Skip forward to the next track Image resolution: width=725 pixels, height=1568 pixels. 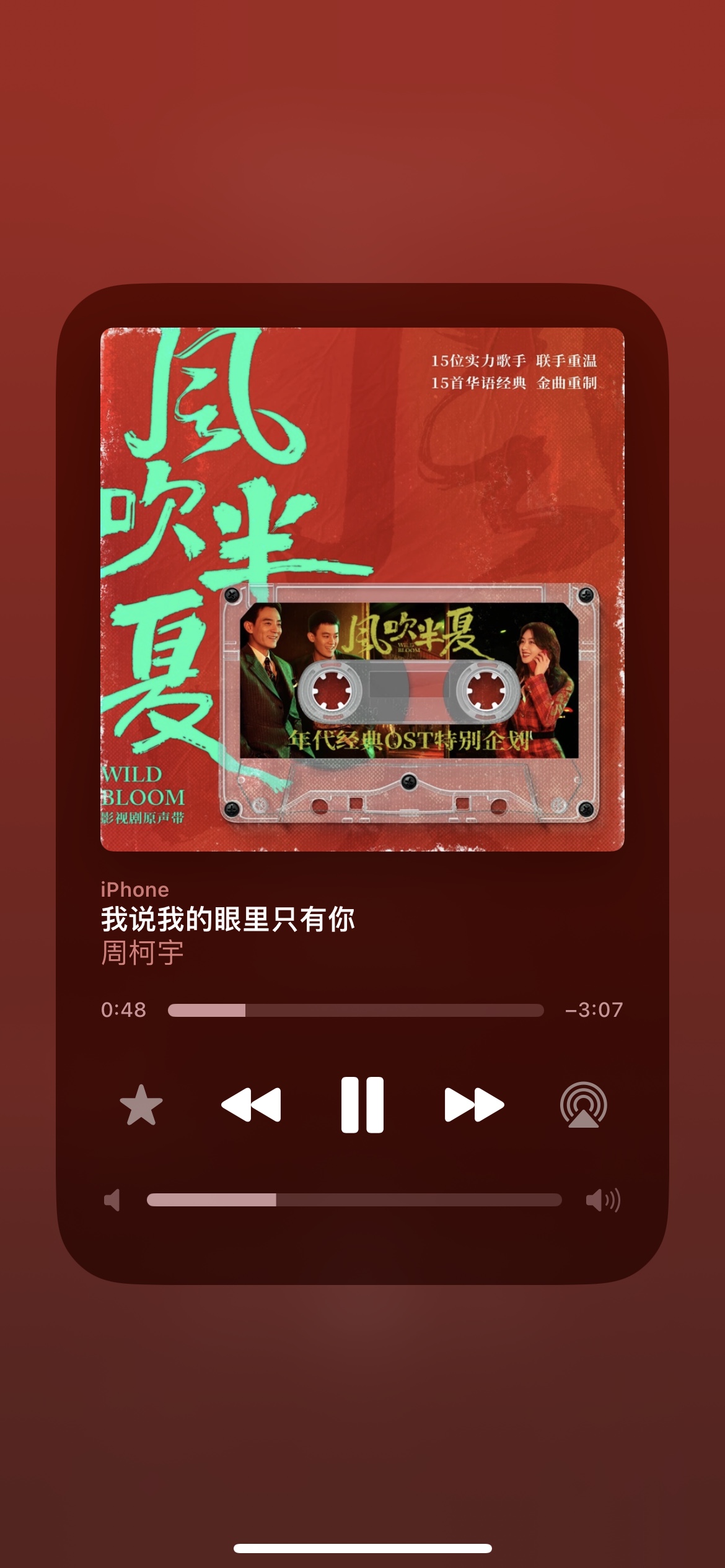(x=474, y=1105)
